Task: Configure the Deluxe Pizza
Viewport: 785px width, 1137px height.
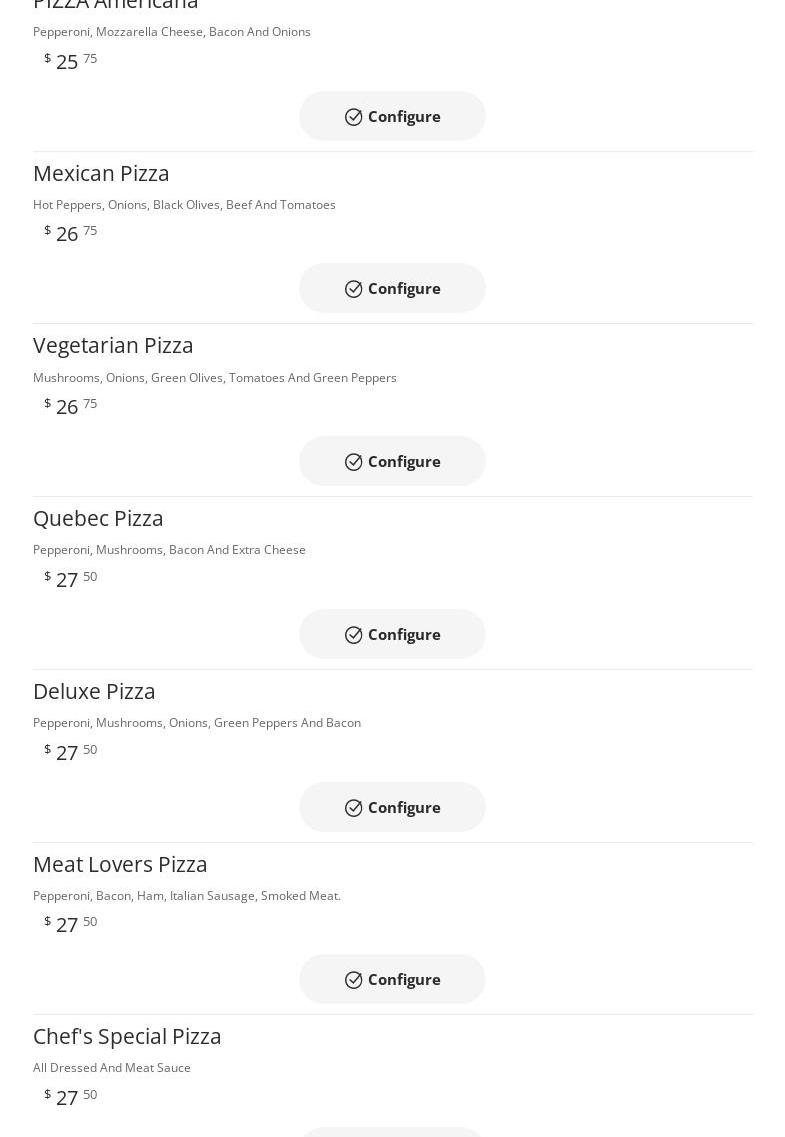Action: point(392,807)
